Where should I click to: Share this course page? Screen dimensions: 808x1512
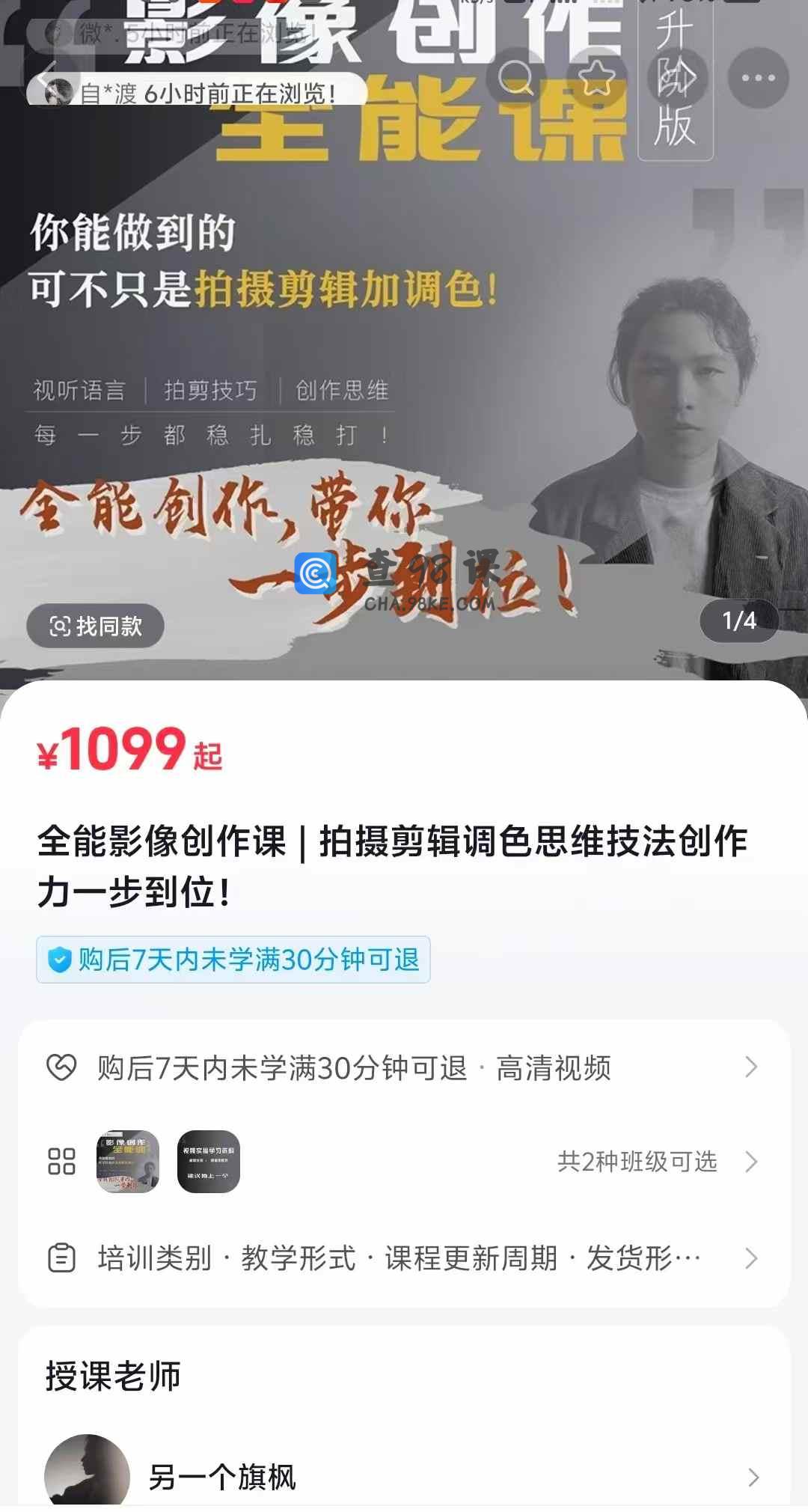[677, 78]
